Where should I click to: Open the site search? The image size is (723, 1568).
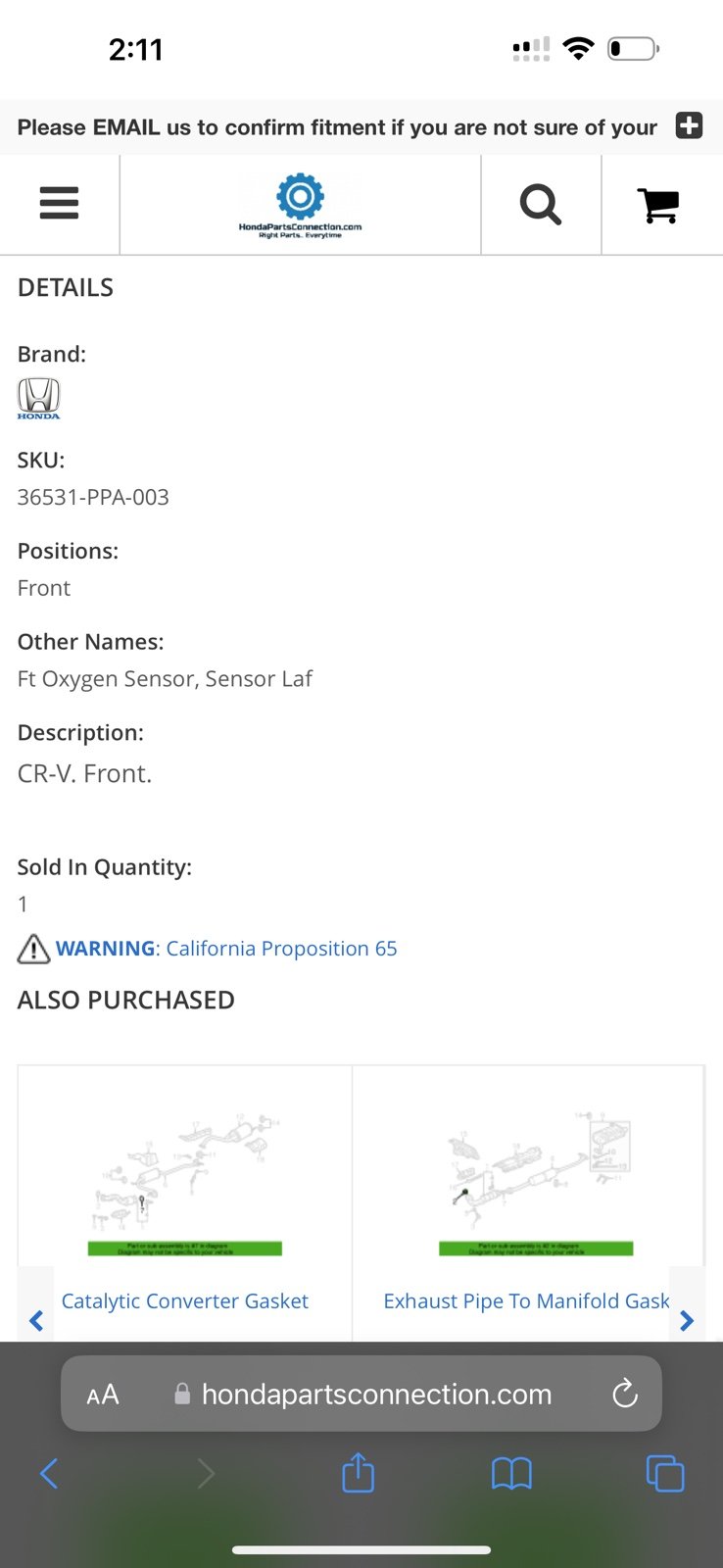(x=540, y=205)
